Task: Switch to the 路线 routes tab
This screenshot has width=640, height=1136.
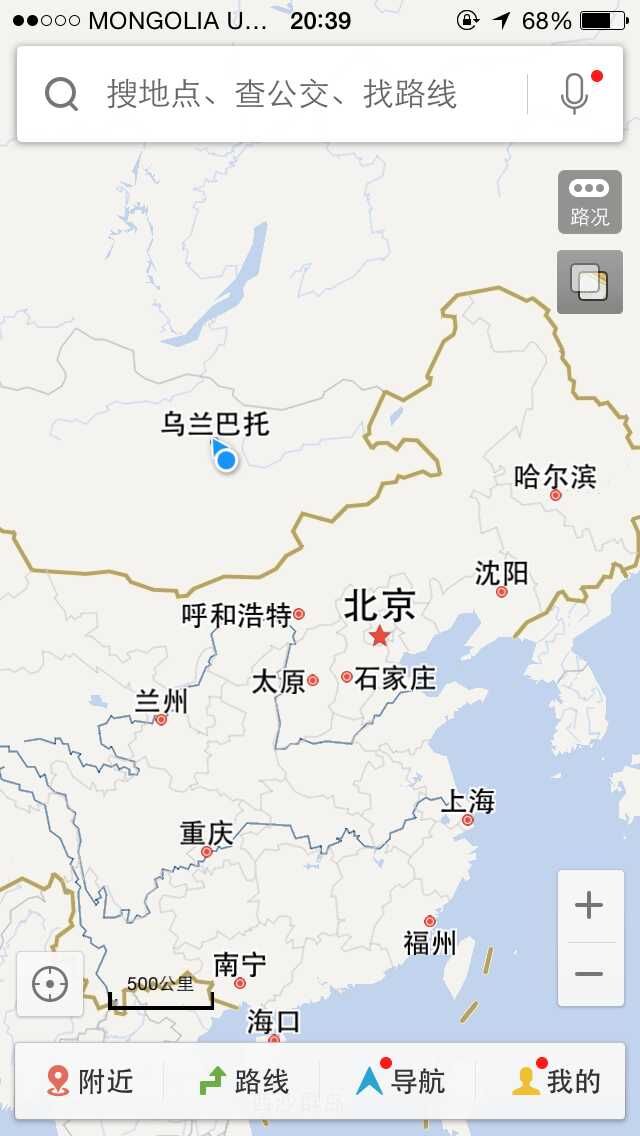Action: pyautogui.click(x=244, y=1081)
